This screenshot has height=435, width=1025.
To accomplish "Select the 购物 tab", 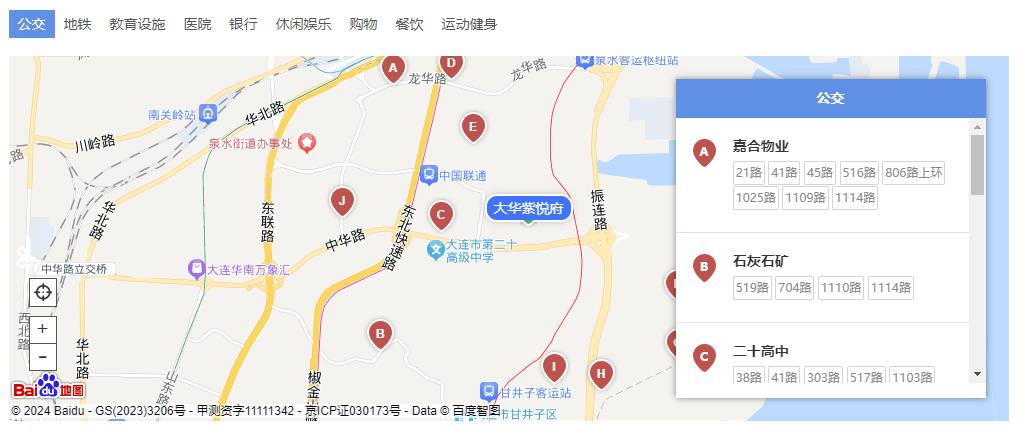I will tap(363, 24).
